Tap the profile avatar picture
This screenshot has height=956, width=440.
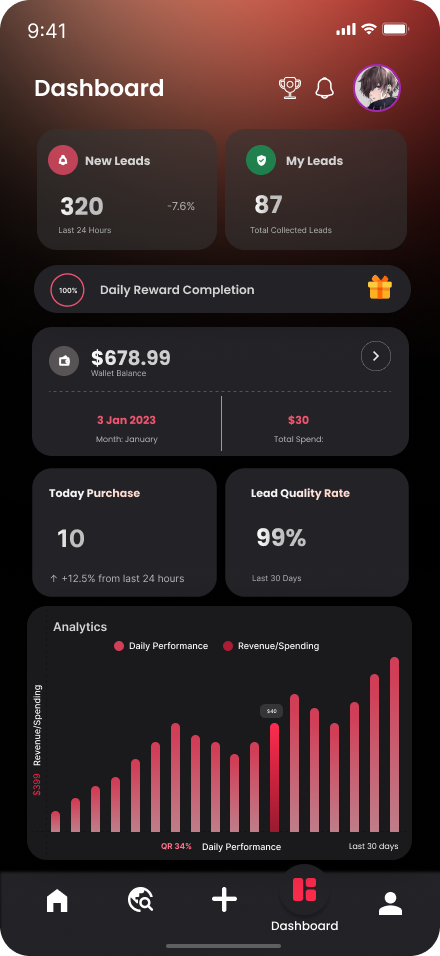(377, 88)
